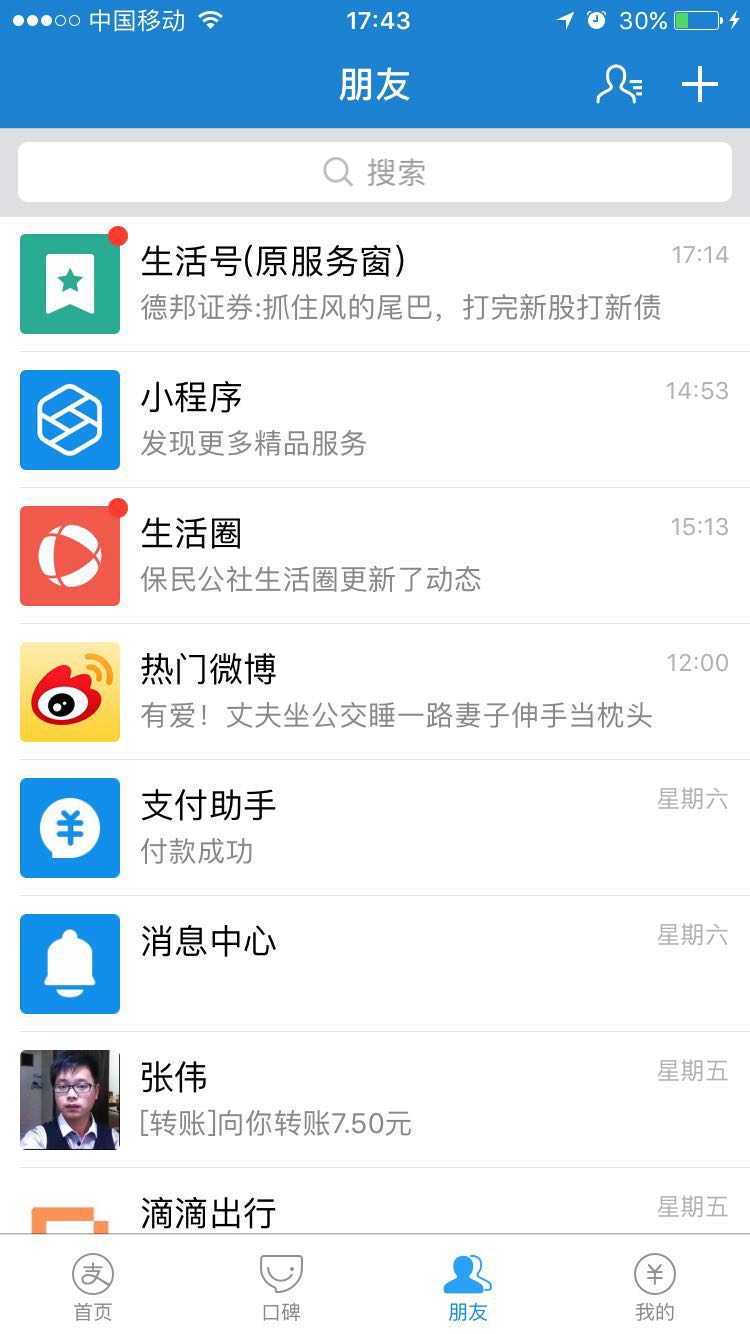
Task: Open the 德邦证券 new stock message
Action: click(400, 307)
